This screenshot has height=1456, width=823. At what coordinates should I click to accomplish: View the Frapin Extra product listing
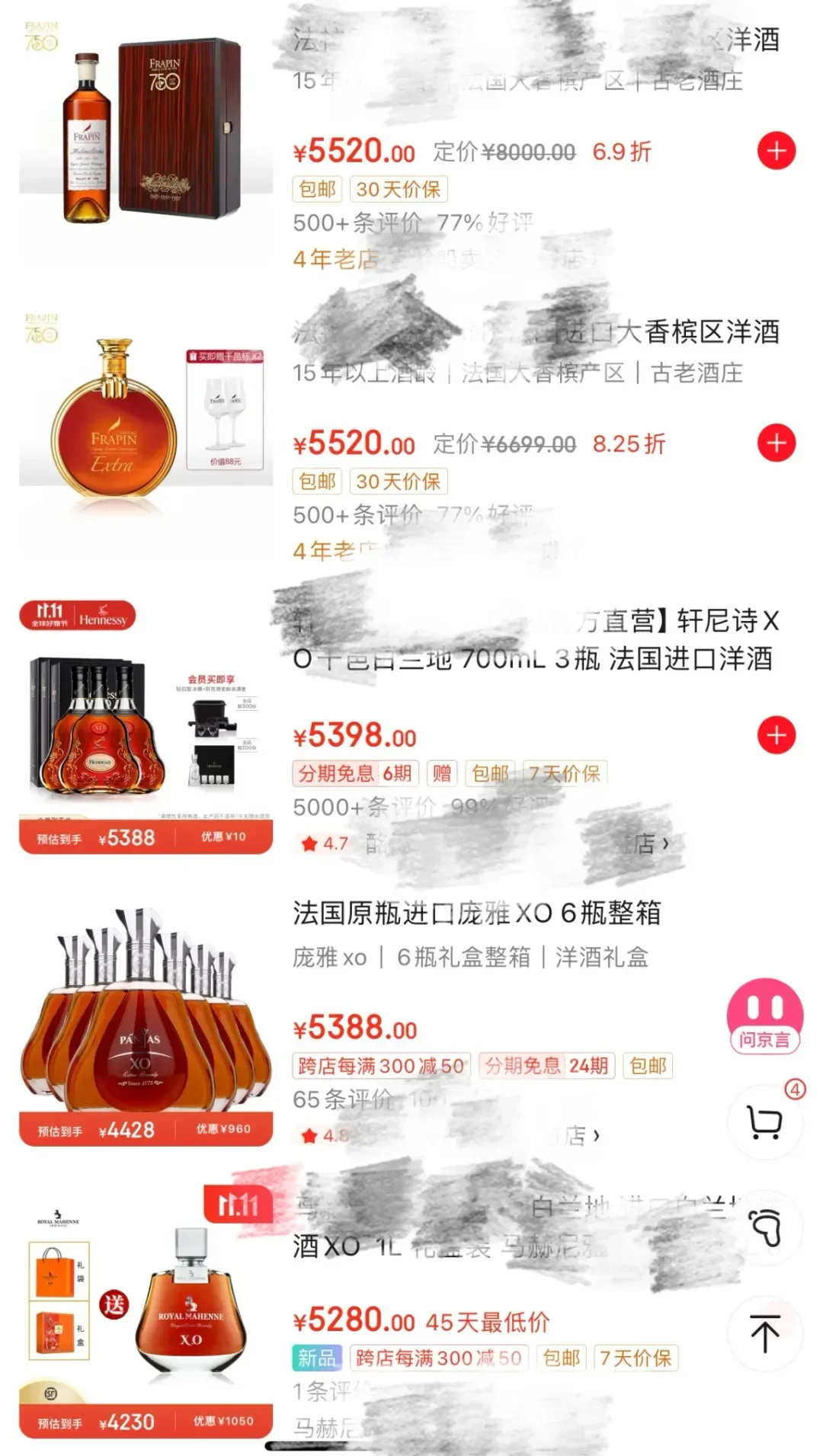coord(146,415)
